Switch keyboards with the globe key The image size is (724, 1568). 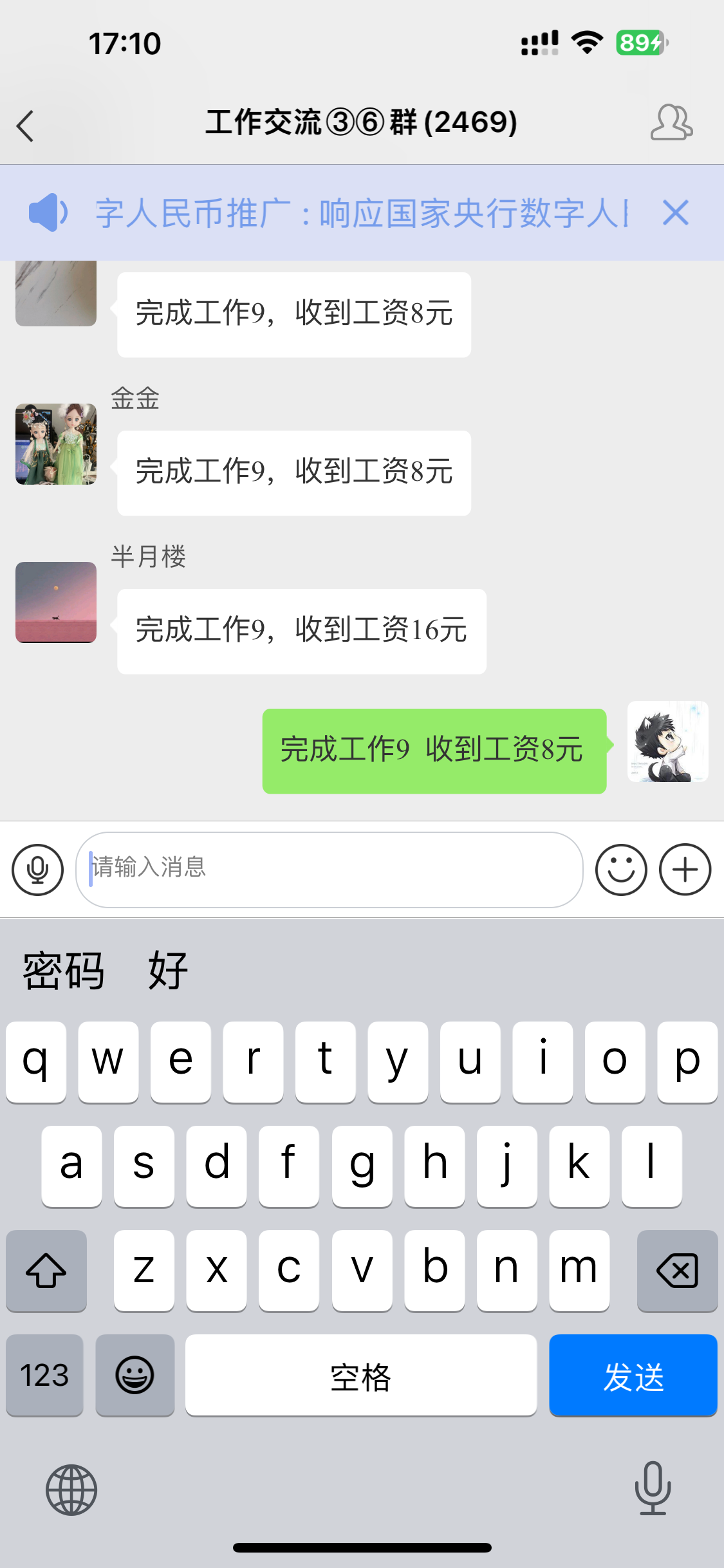pyautogui.click(x=71, y=1489)
